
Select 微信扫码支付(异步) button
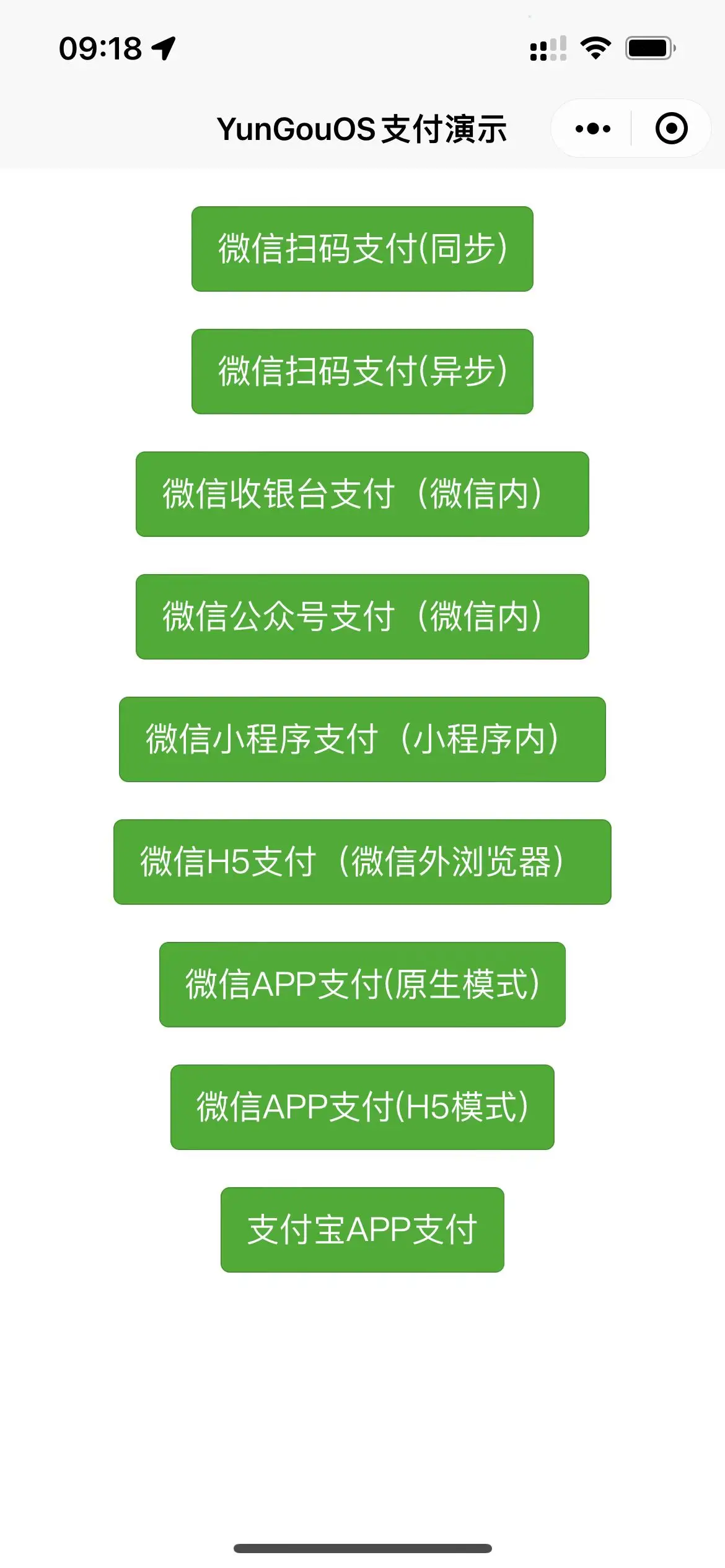click(362, 372)
